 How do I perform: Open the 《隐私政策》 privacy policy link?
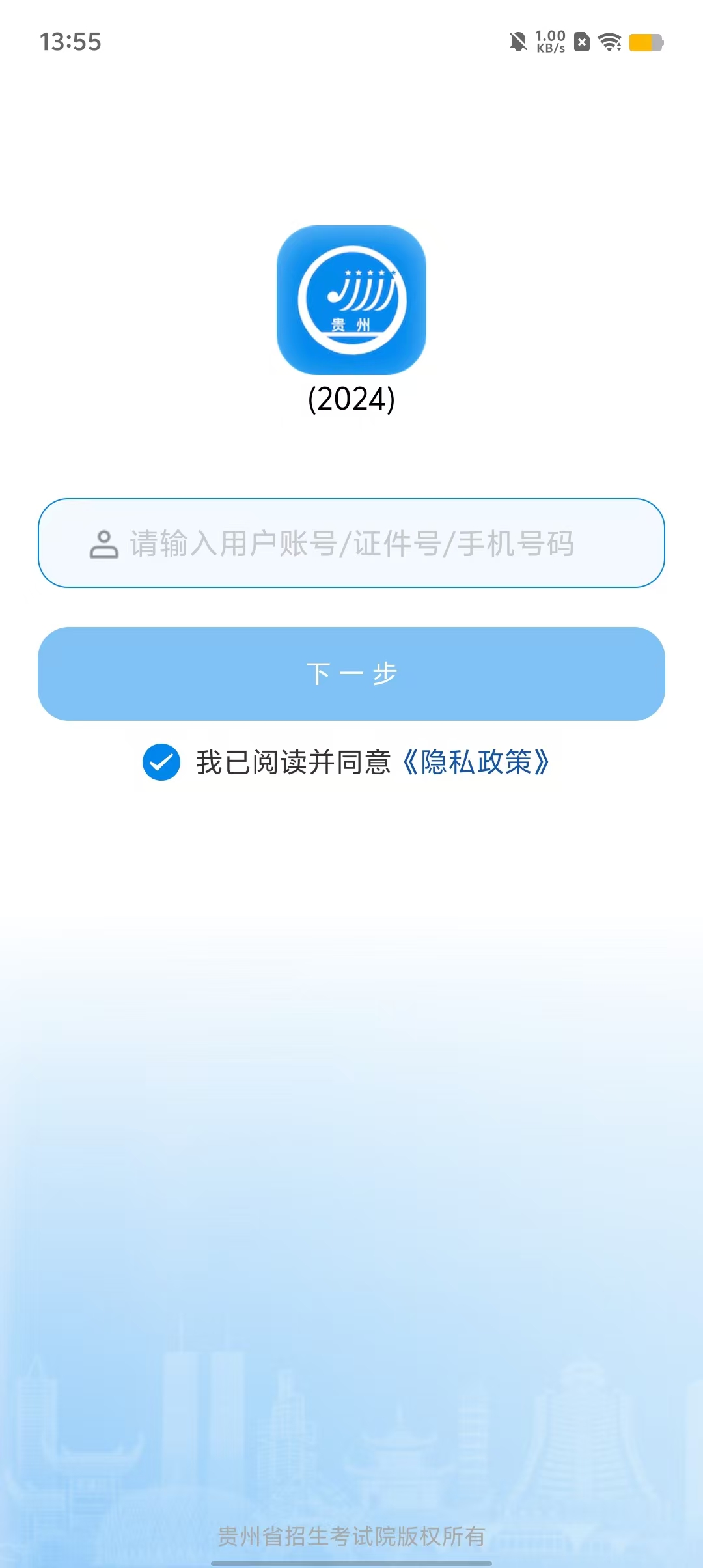click(476, 763)
